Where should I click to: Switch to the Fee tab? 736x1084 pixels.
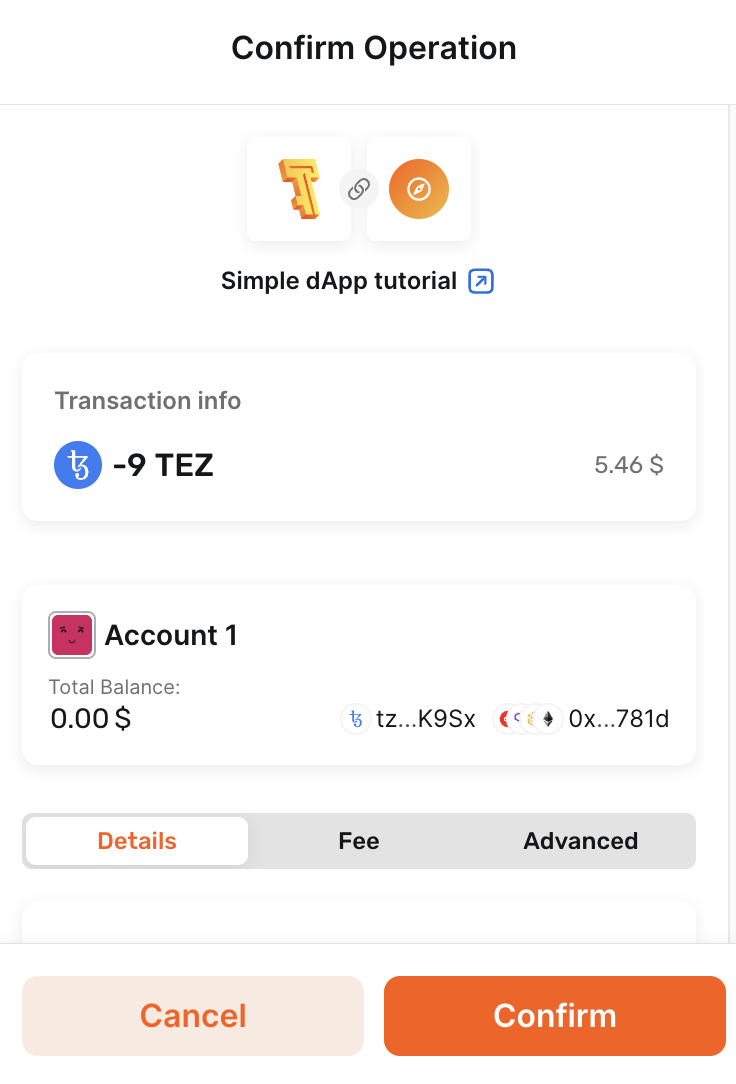coord(359,841)
